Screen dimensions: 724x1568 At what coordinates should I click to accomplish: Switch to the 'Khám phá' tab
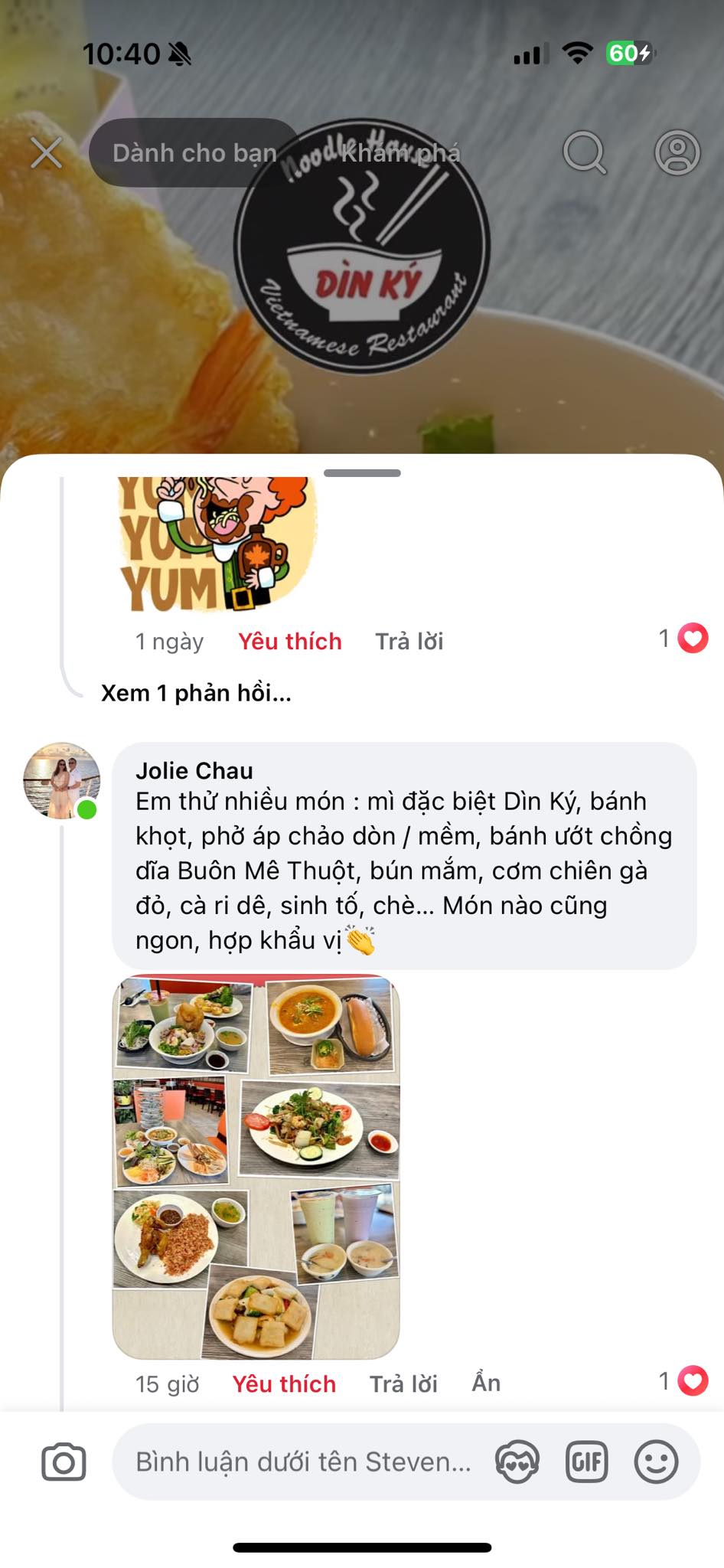[401, 152]
